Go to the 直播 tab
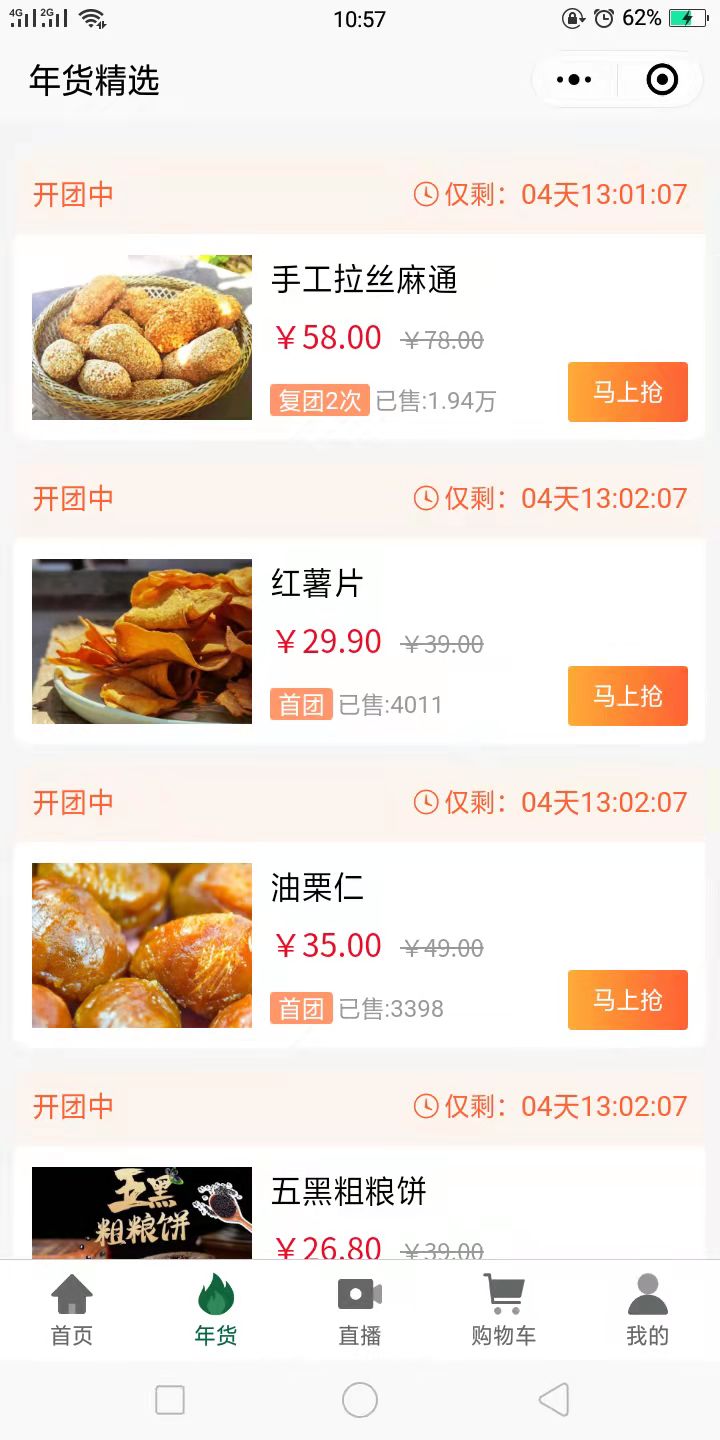720x1440 pixels. point(360,1310)
